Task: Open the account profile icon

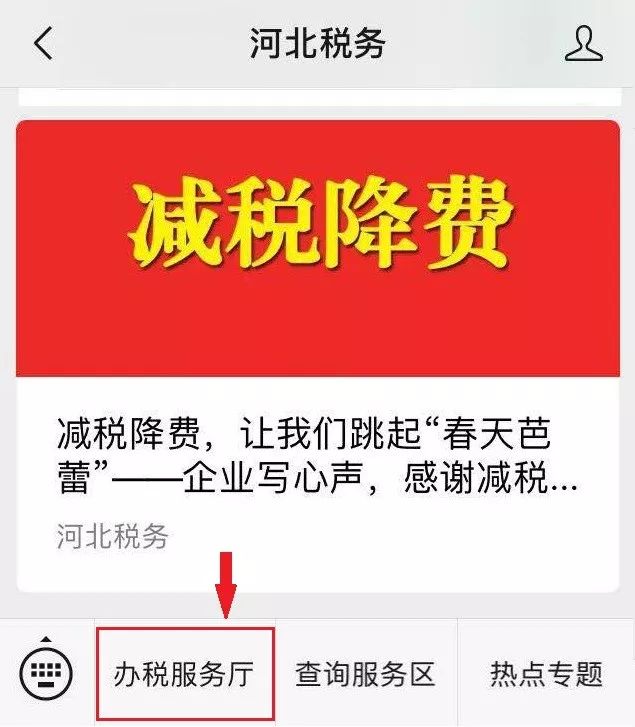Action: coord(585,44)
